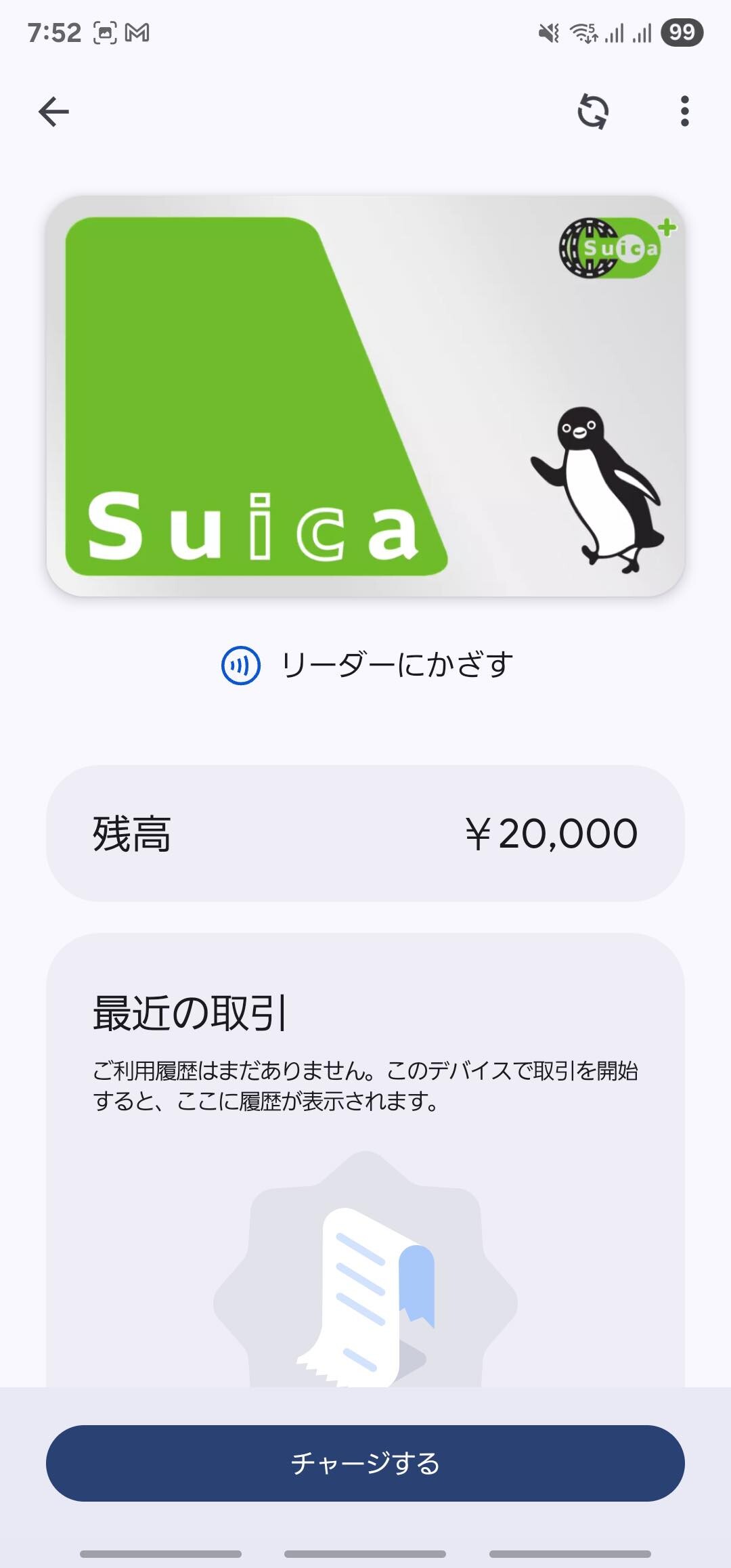731x1568 pixels.
Task: Tap the refresh icon to update card balance
Action: tap(594, 110)
